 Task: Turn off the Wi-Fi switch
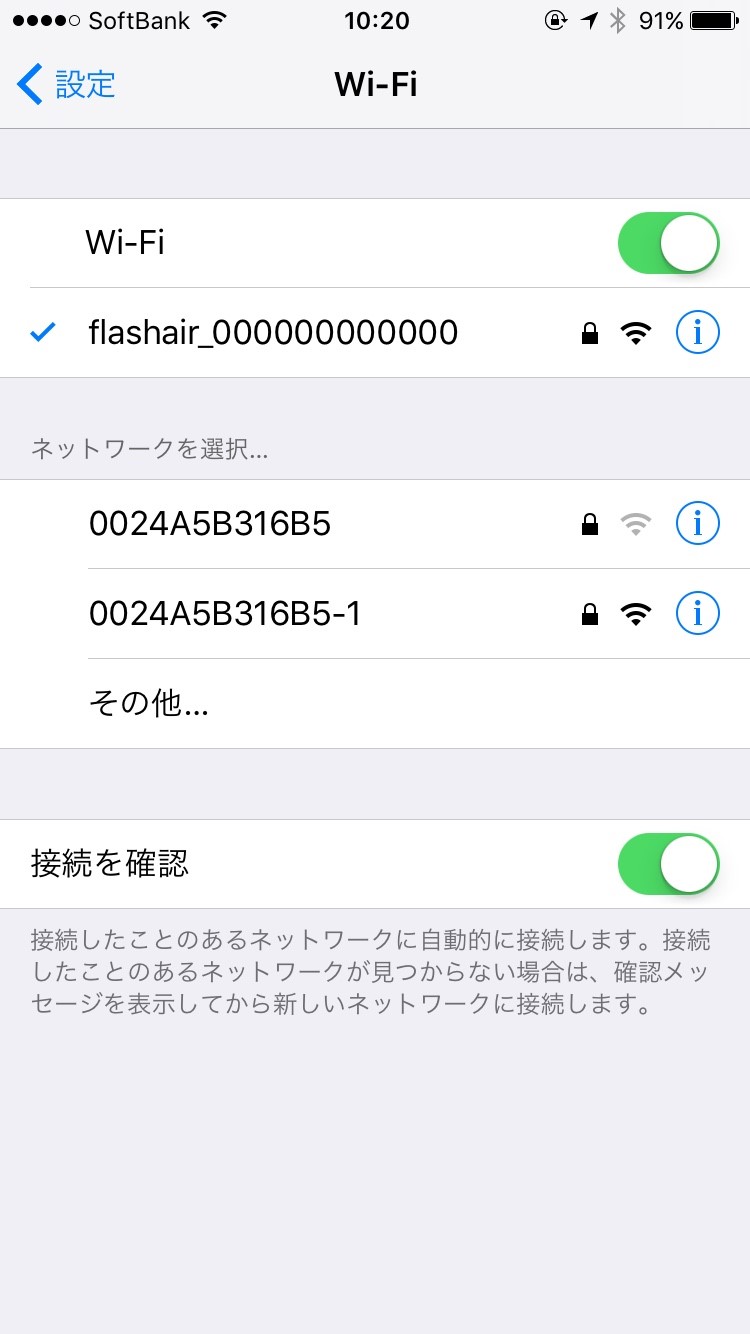tap(668, 242)
